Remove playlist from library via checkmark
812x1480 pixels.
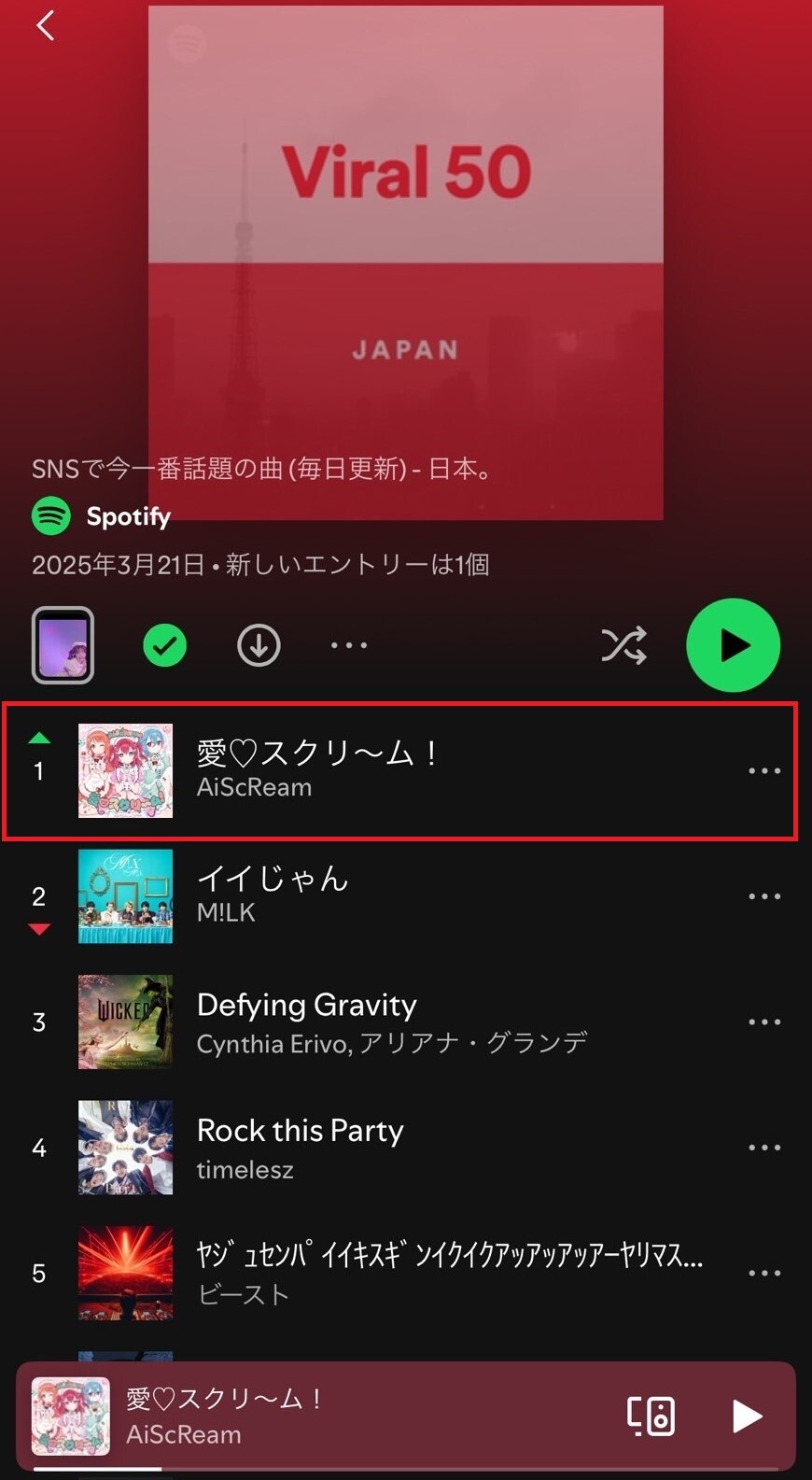click(x=165, y=645)
